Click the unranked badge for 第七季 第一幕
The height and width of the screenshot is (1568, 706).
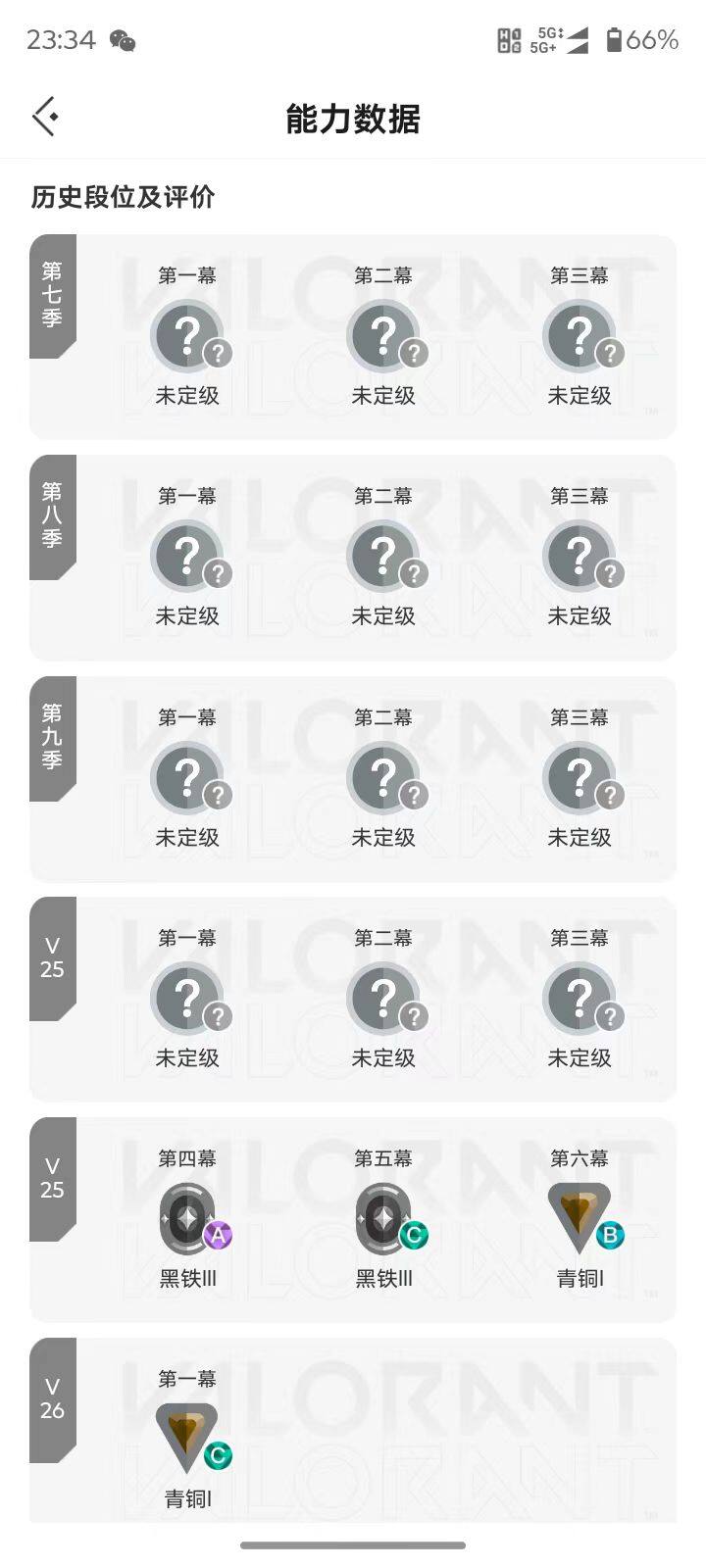point(189,334)
